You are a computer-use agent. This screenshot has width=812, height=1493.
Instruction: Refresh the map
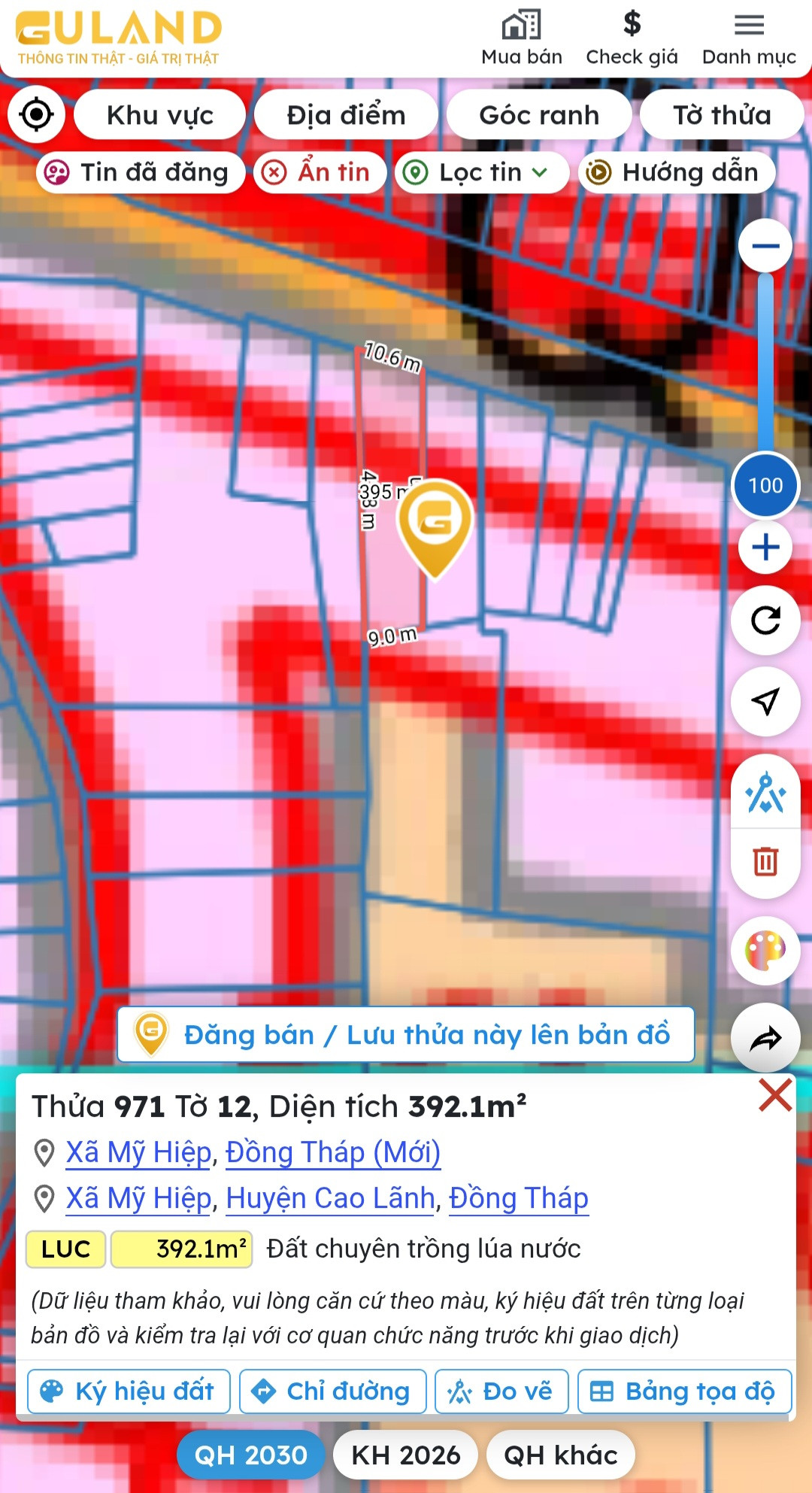coord(765,621)
